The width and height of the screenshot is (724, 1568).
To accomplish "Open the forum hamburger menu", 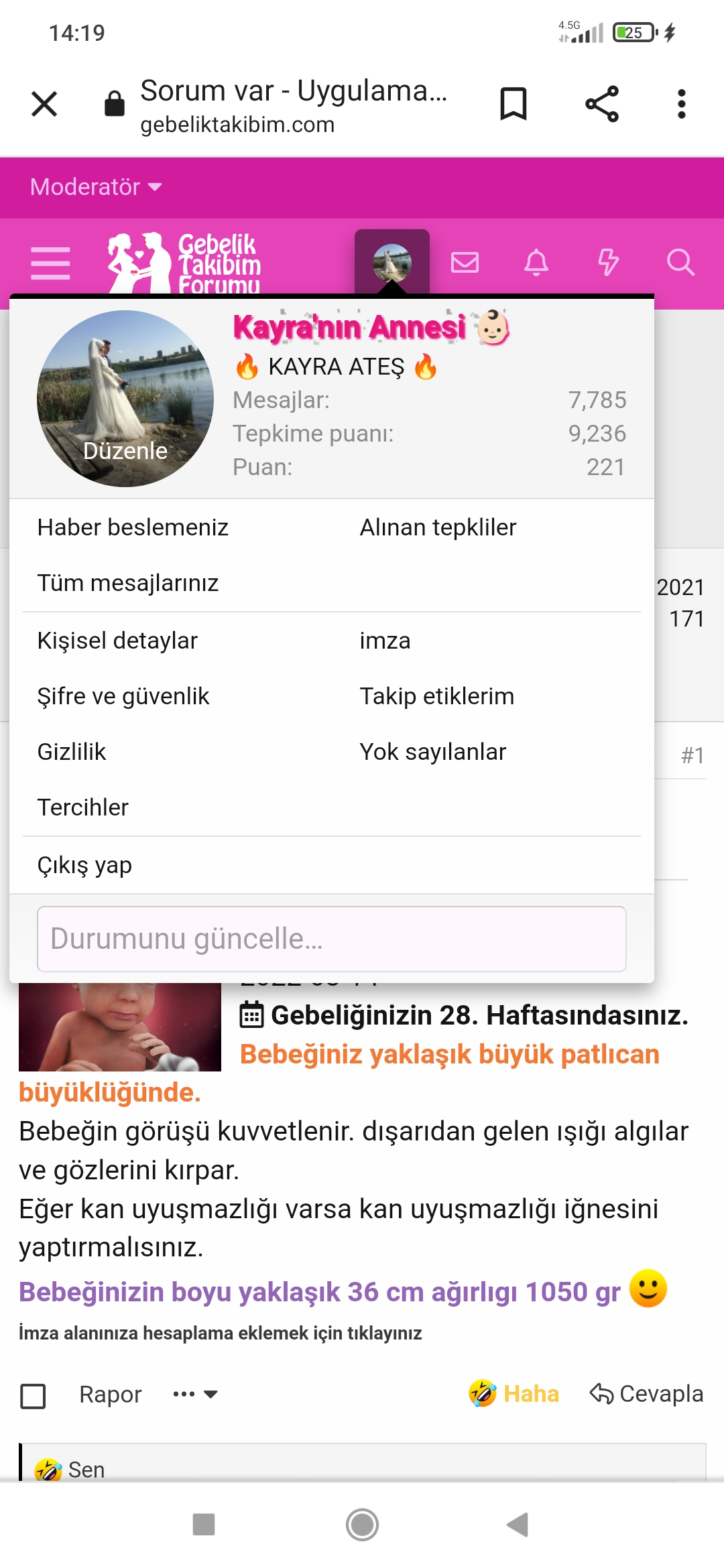I will [50, 263].
